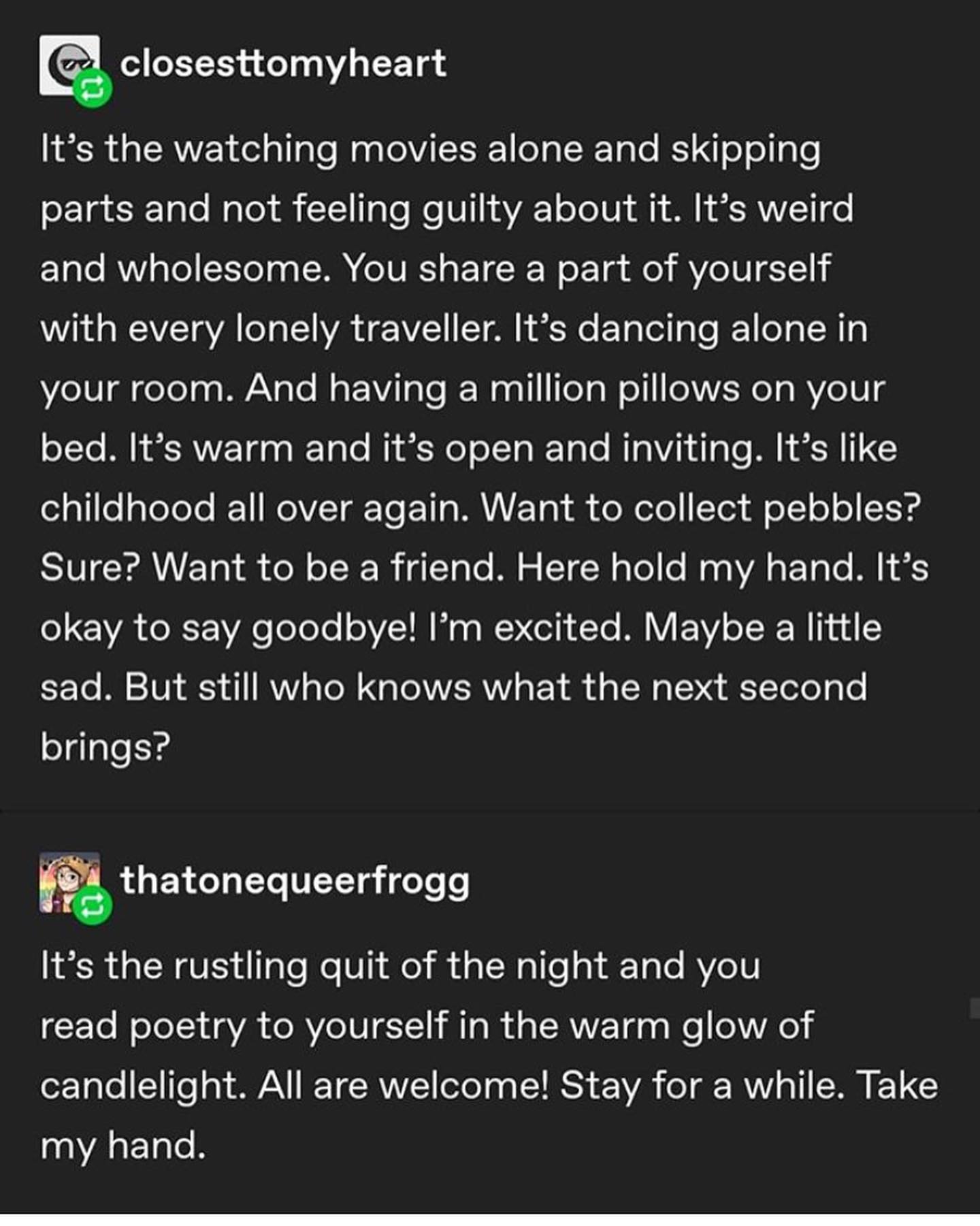Visit thatonequeerfrogg's blog by username
Image resolution: width=980 pixels, height=1226 pixels.
pyautogui.click(x=295, y=880)
